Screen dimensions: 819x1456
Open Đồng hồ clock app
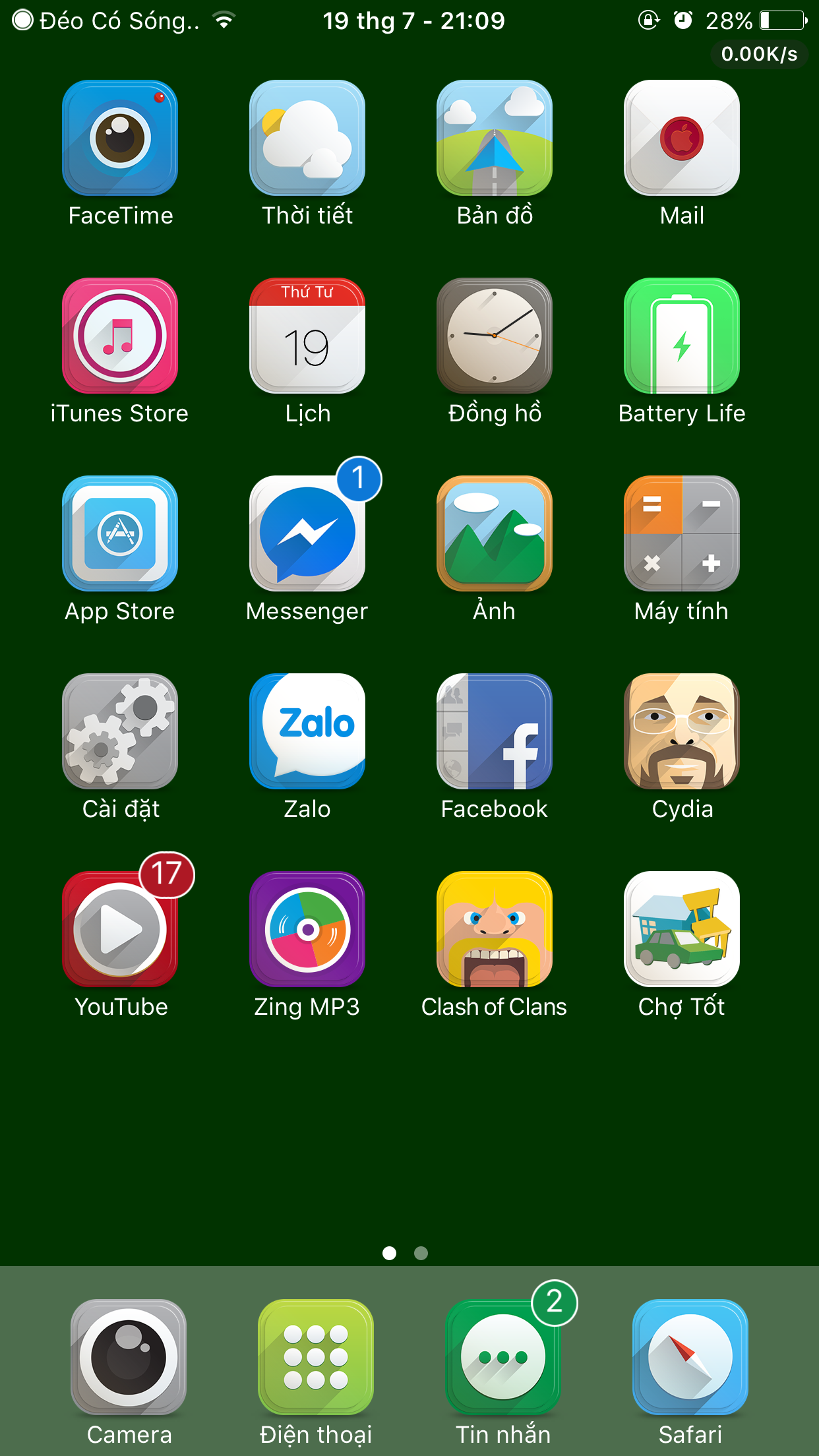pyautogui.click(x=495, y=336)
